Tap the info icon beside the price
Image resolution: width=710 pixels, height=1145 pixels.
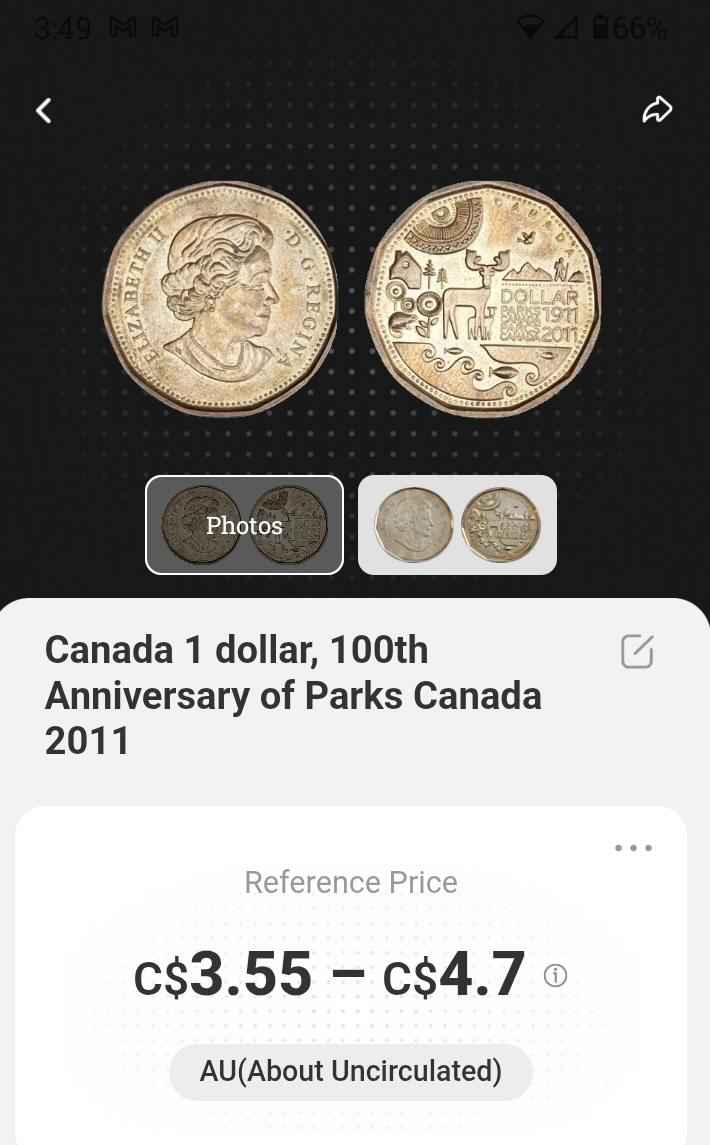(x=555, y=975)
